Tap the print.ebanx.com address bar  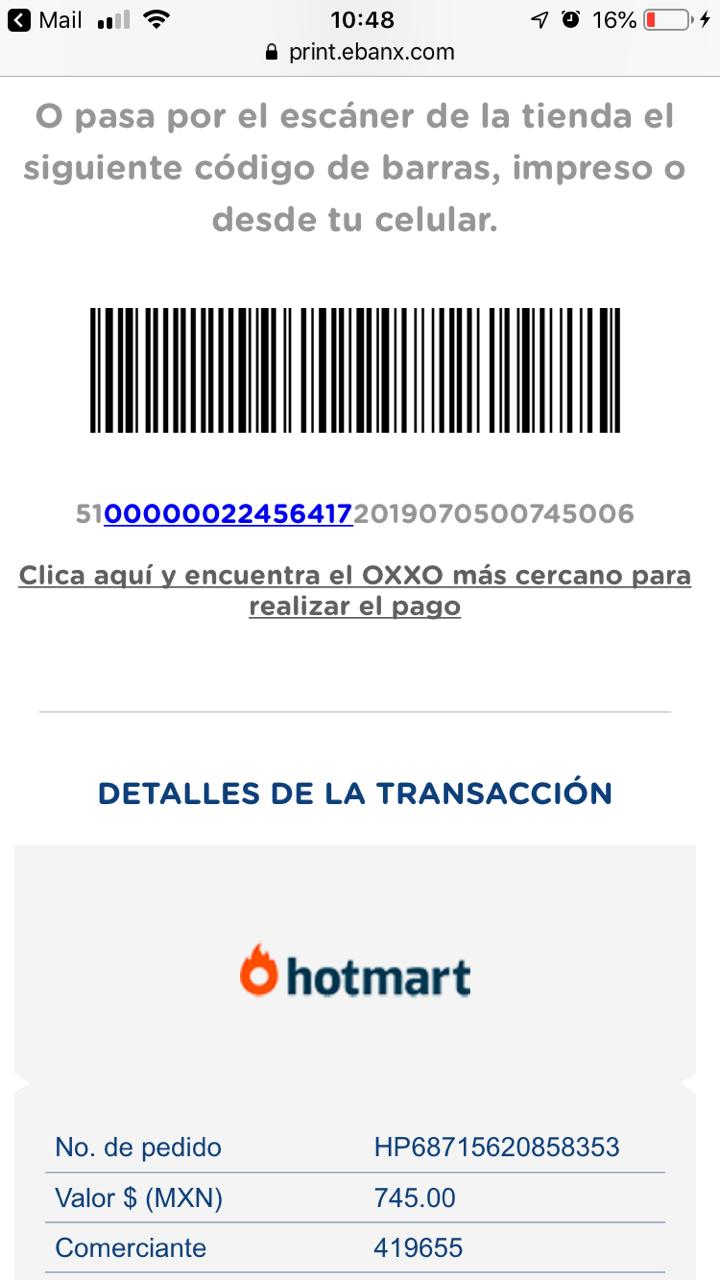click(x=360, y=52)
